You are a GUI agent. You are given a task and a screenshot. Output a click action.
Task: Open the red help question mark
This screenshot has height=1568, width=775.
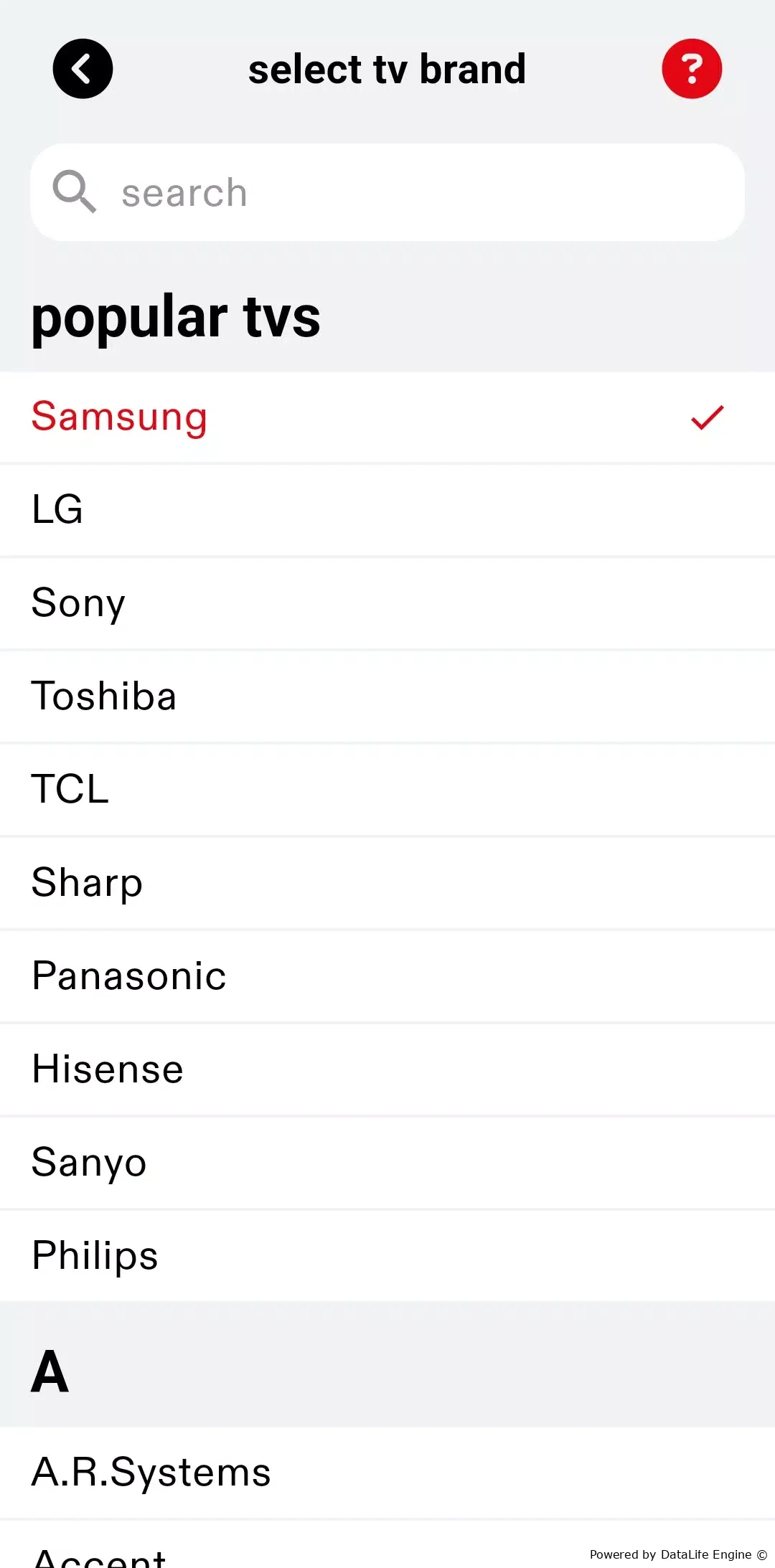click(692, 69)
